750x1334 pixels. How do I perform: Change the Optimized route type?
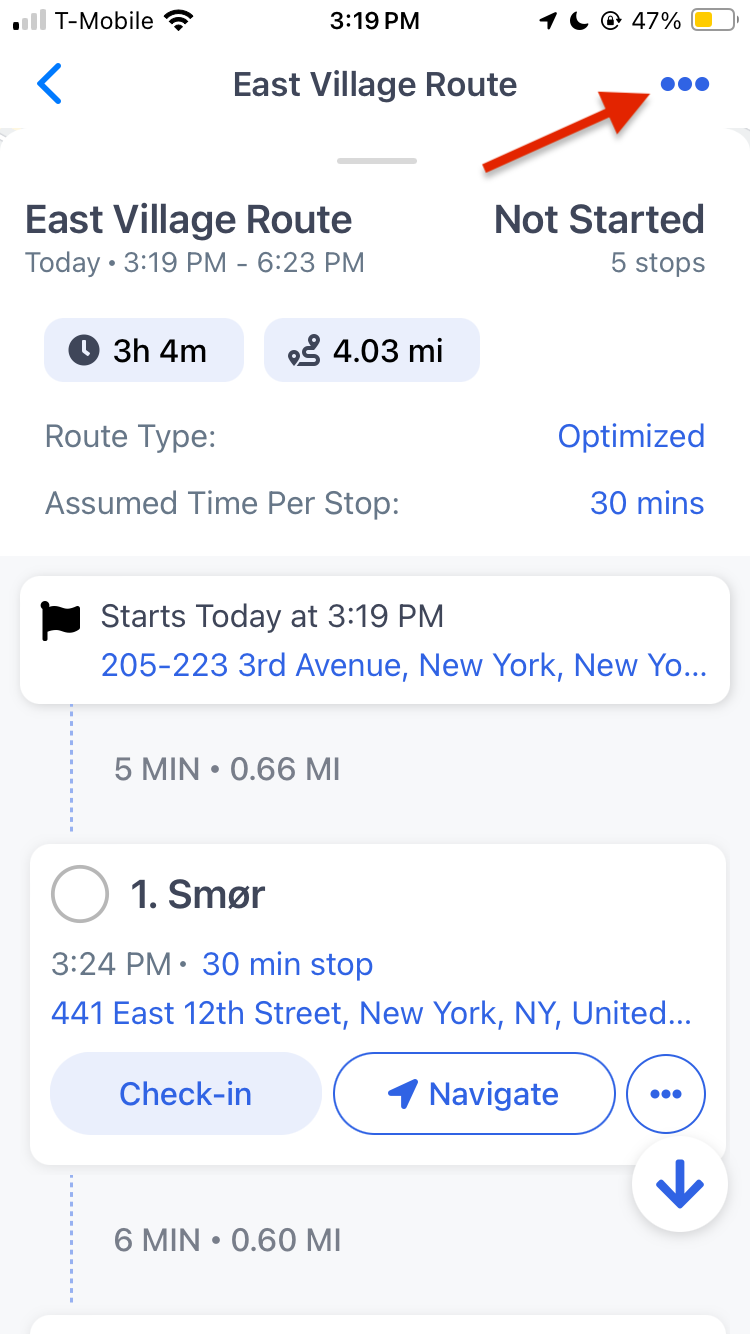(x=631, y=437)
